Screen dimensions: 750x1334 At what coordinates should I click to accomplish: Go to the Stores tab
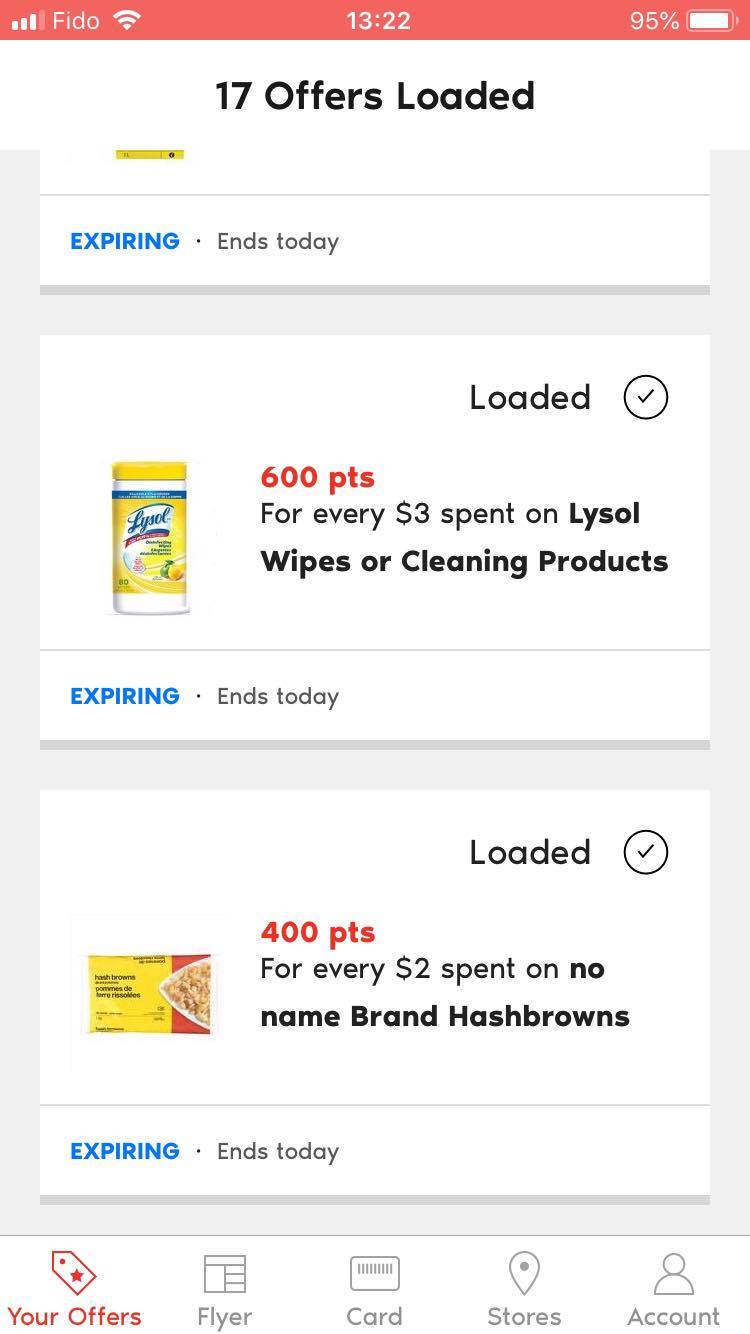pyautogui.click(x=524, y=1290)
